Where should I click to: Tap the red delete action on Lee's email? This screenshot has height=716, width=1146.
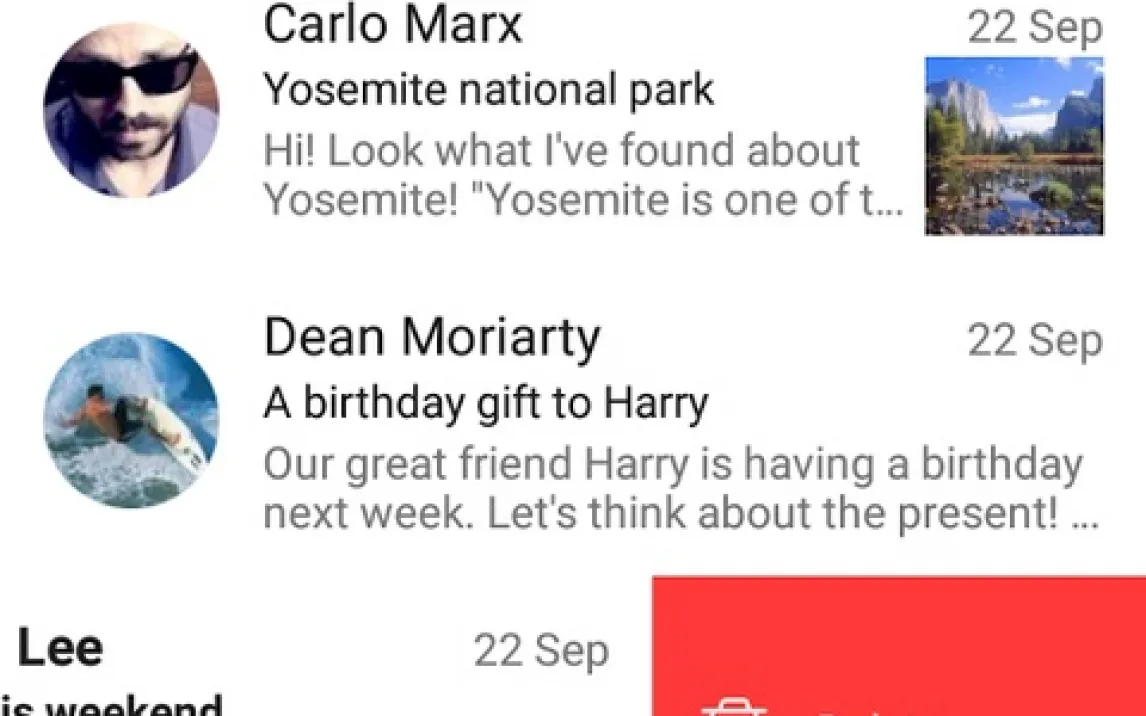(x=898, y=648)
